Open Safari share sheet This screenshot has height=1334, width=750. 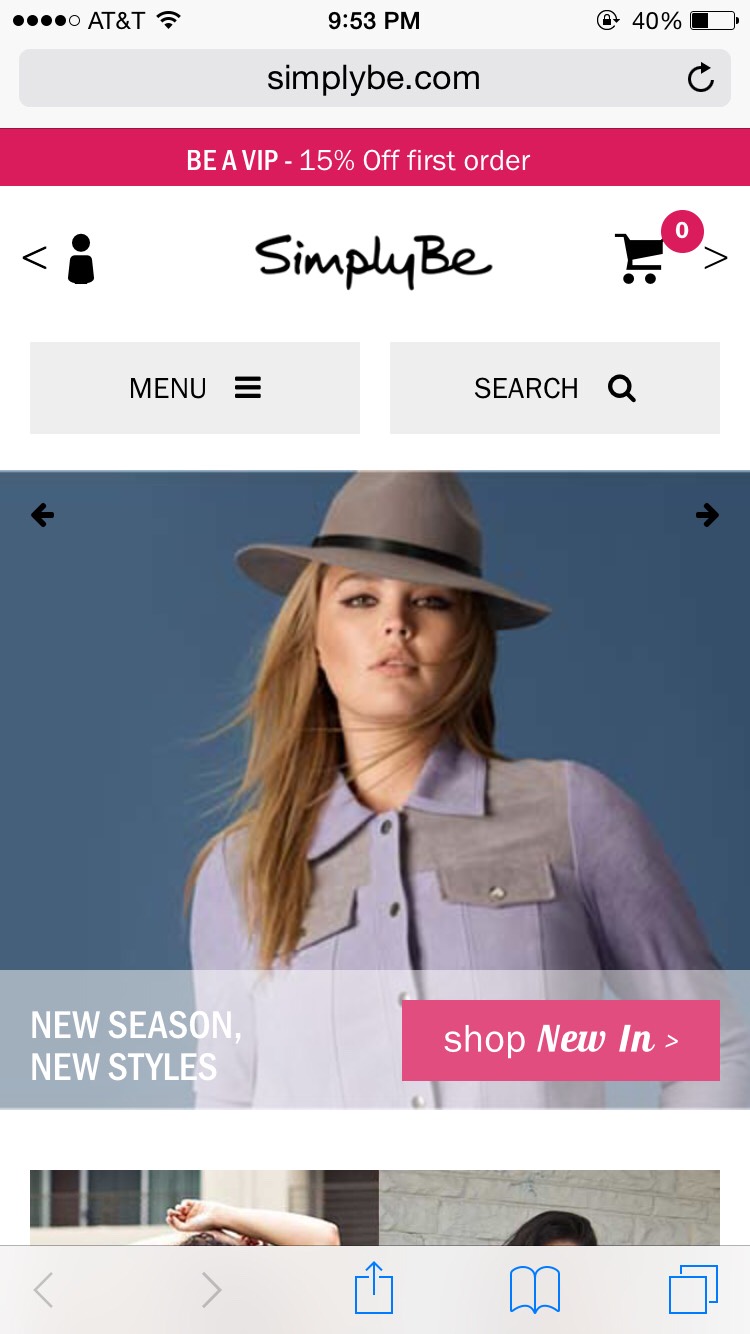[x=375, y=1288]
